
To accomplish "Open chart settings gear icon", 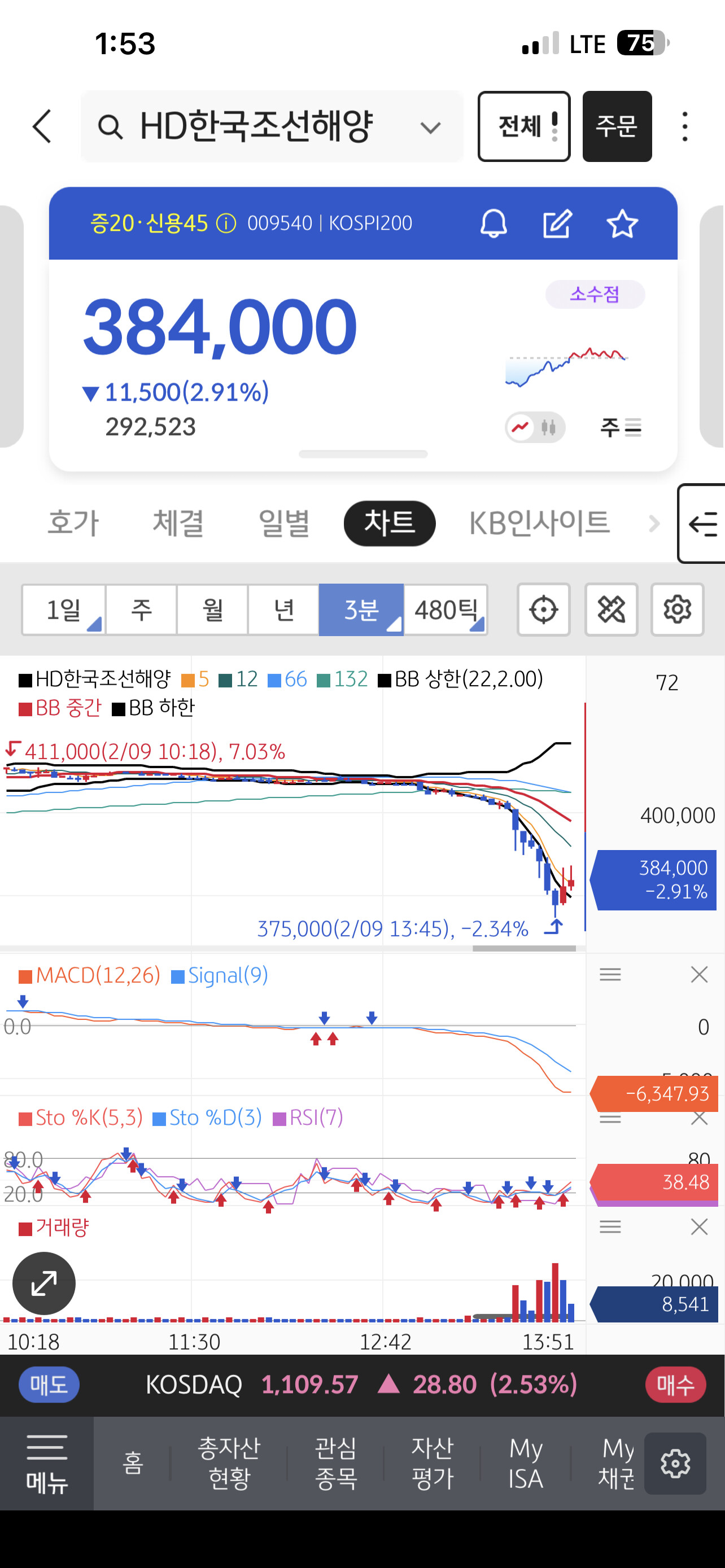I will coord(677,609).
